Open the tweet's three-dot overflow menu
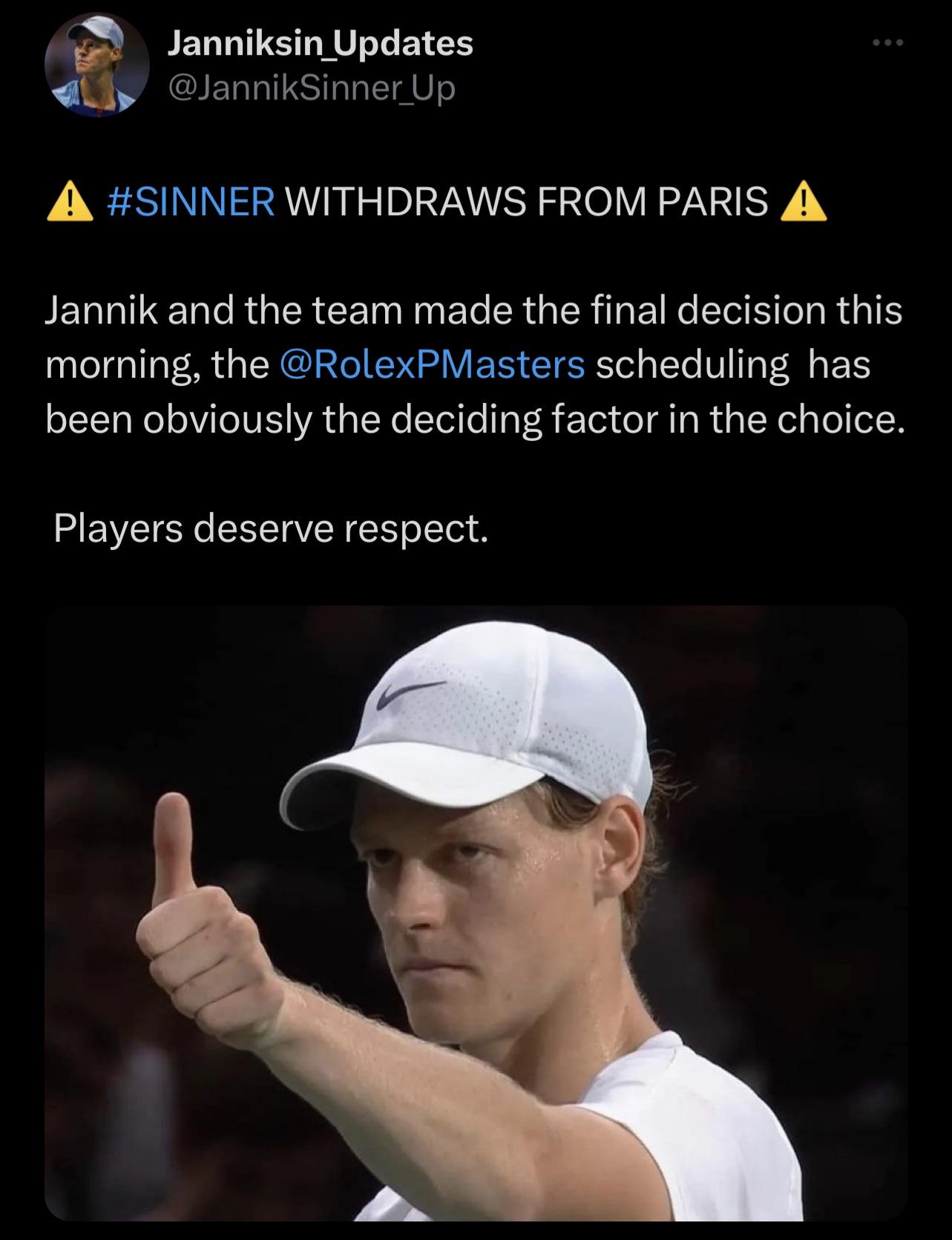Image resolution: width=952 pixels, height=1240 pixels. click(x=887, y=45)
